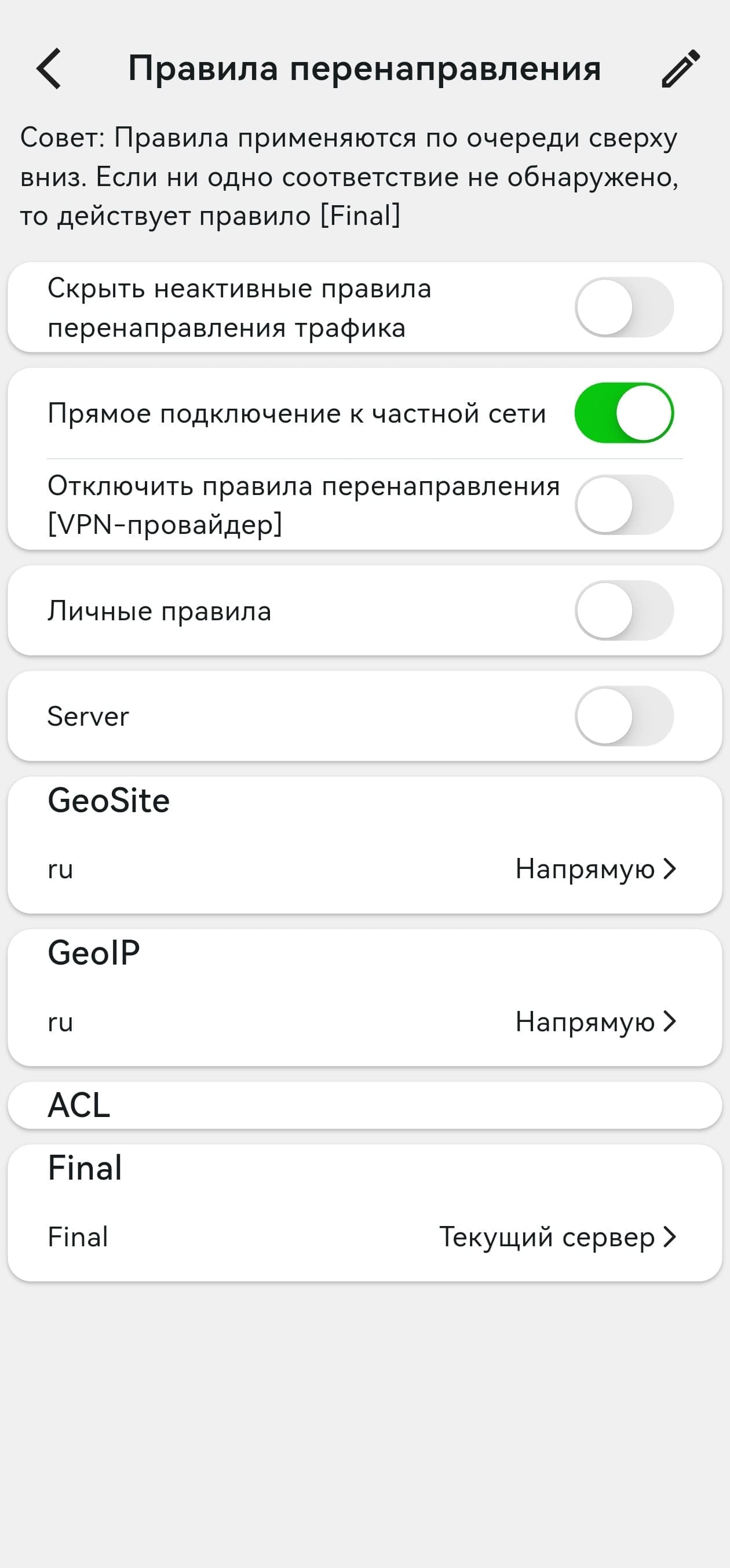
Task: Expand the ACL section
Action: tap(78, 1107)
